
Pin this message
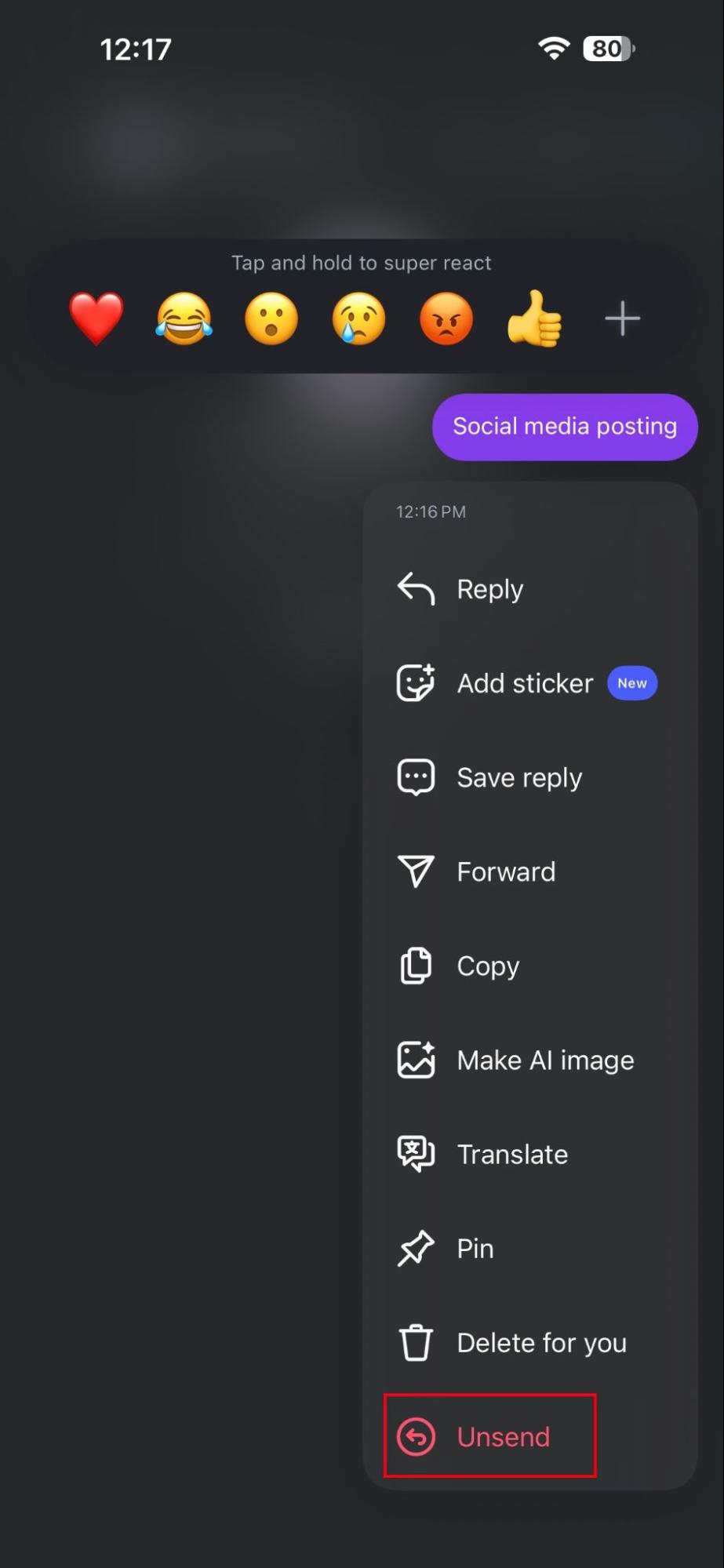coord(475,1249)
